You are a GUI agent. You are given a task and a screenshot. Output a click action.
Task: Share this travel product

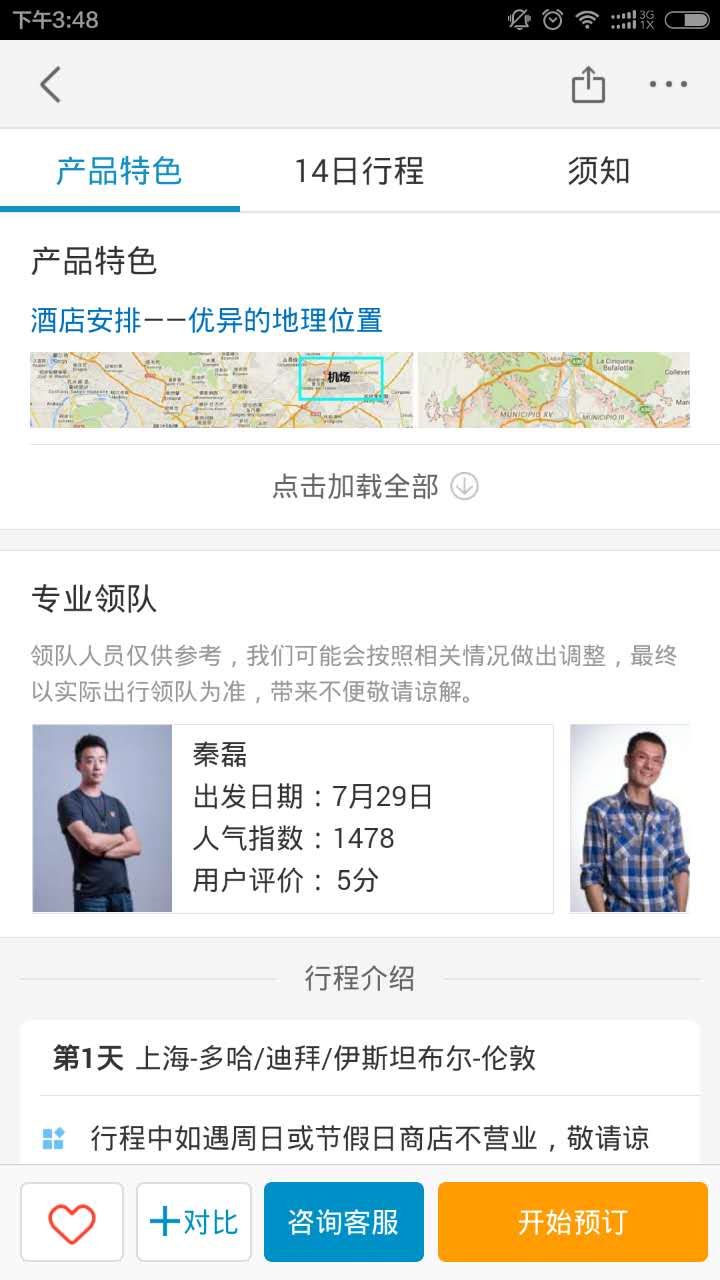point(588,85)
